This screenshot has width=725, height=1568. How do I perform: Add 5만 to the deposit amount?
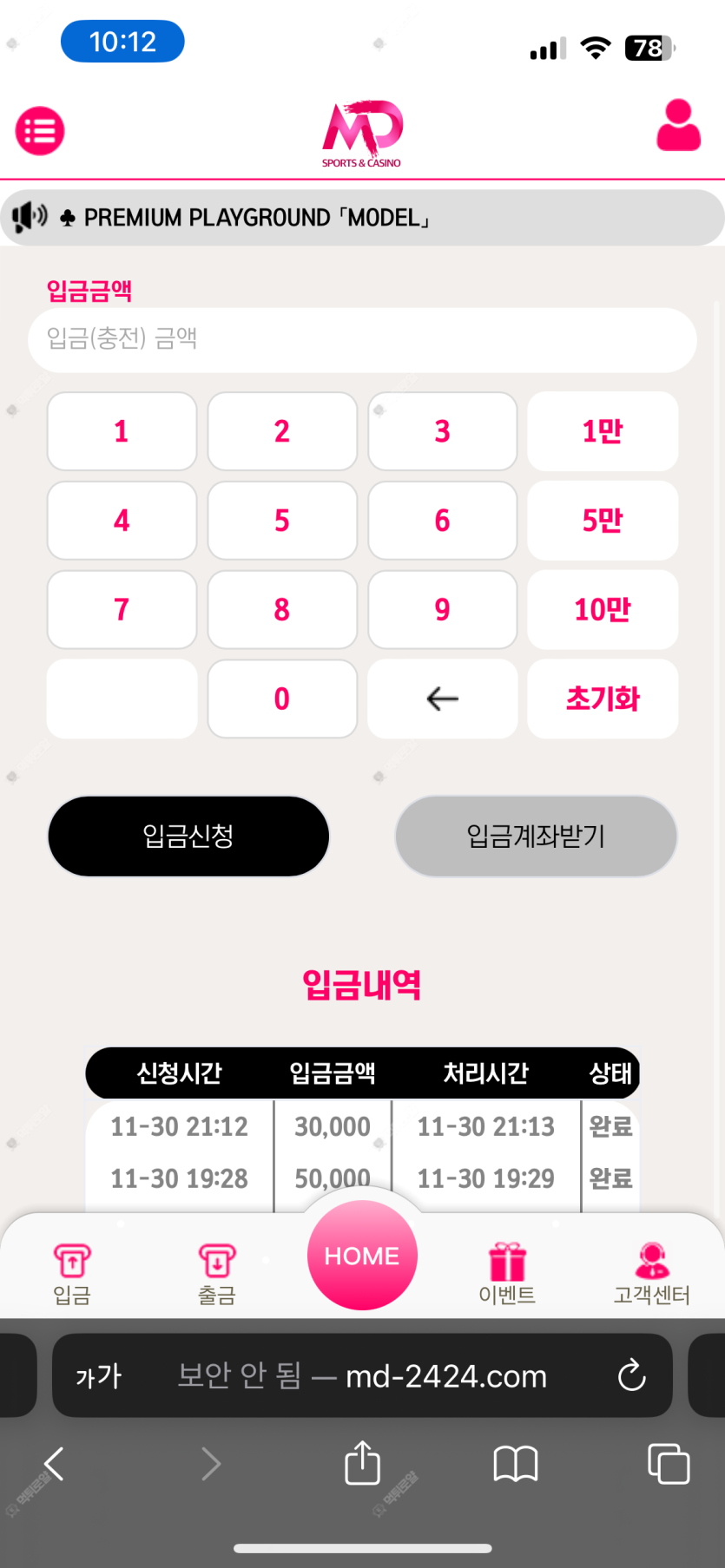coord(603,521)
